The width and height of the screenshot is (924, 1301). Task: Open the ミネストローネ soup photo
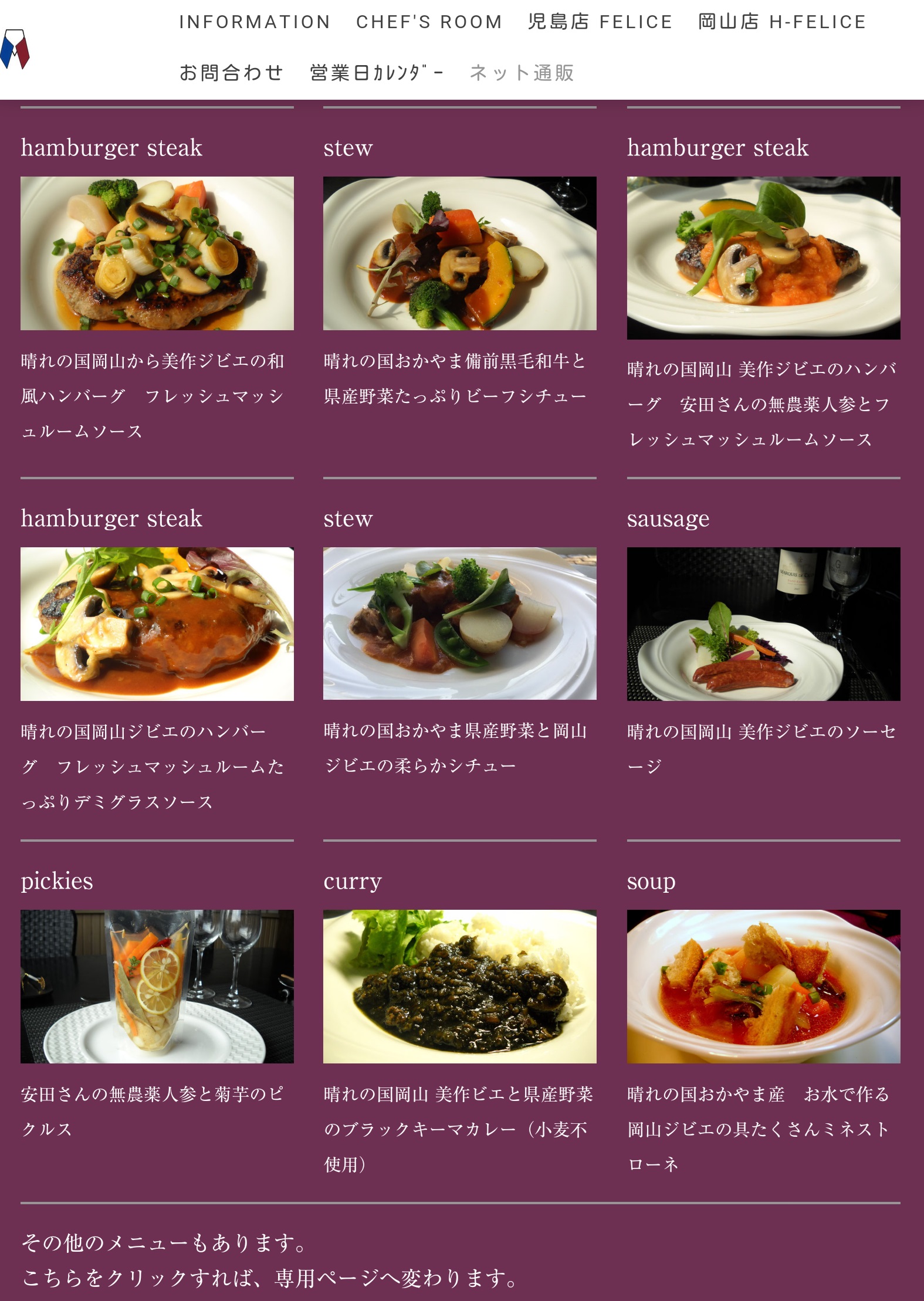click(x=763, y=986)
